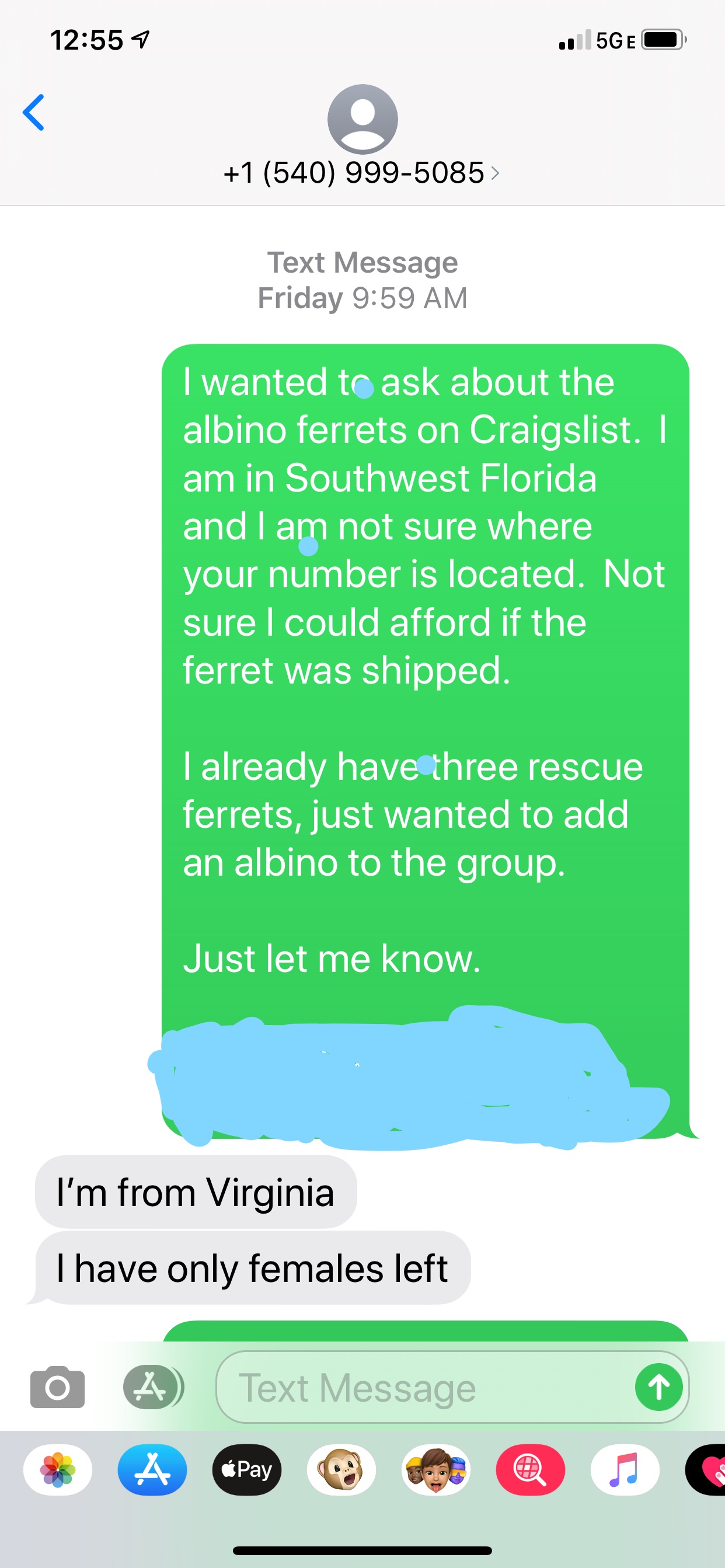Toggle the App Store apps drawer icon

[x=153, y=1387]
